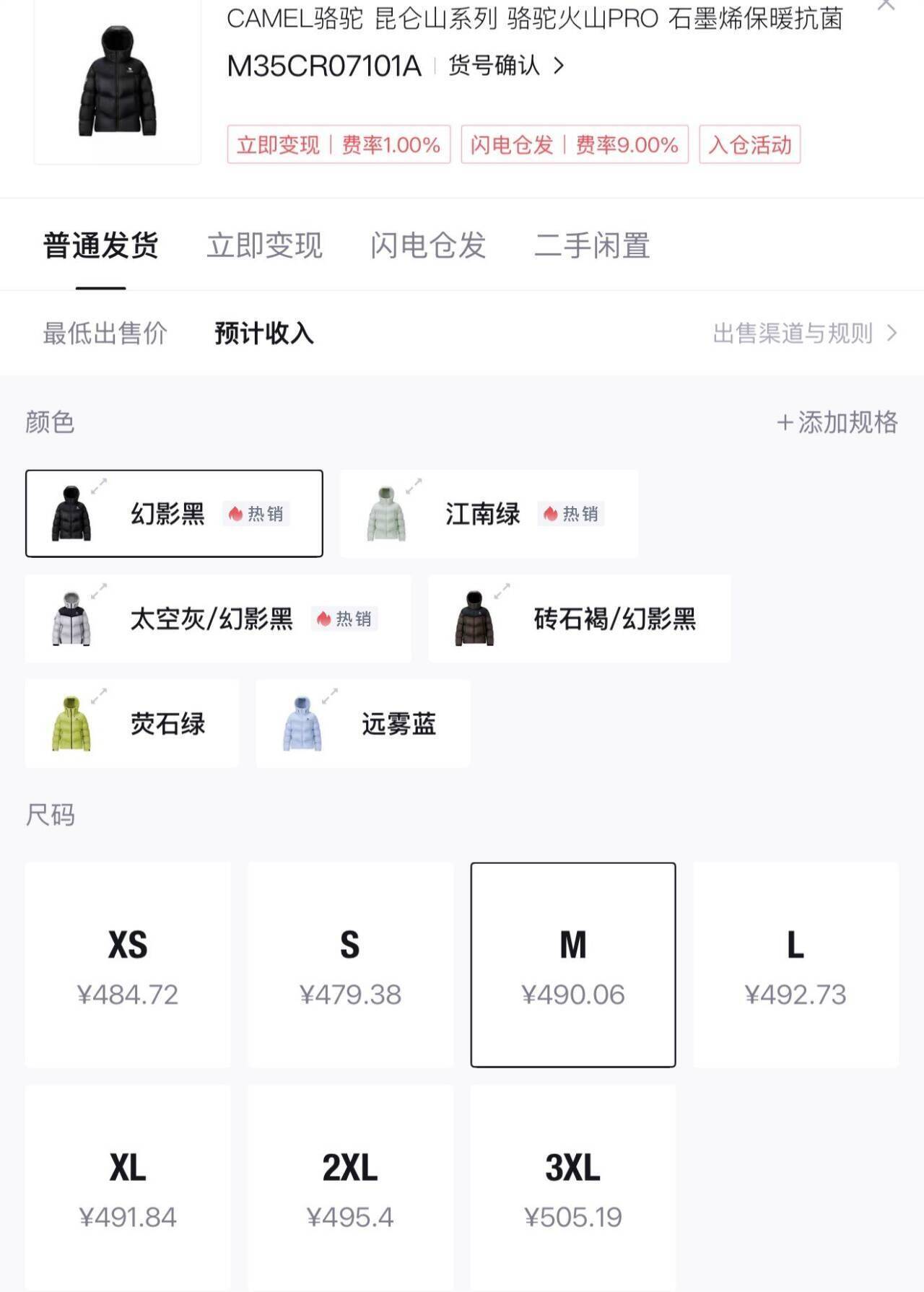Select size 3XL at ¥505.19
This screenshot has height=1292, width=924.
pyautogui.click(x=573, y=1188)
